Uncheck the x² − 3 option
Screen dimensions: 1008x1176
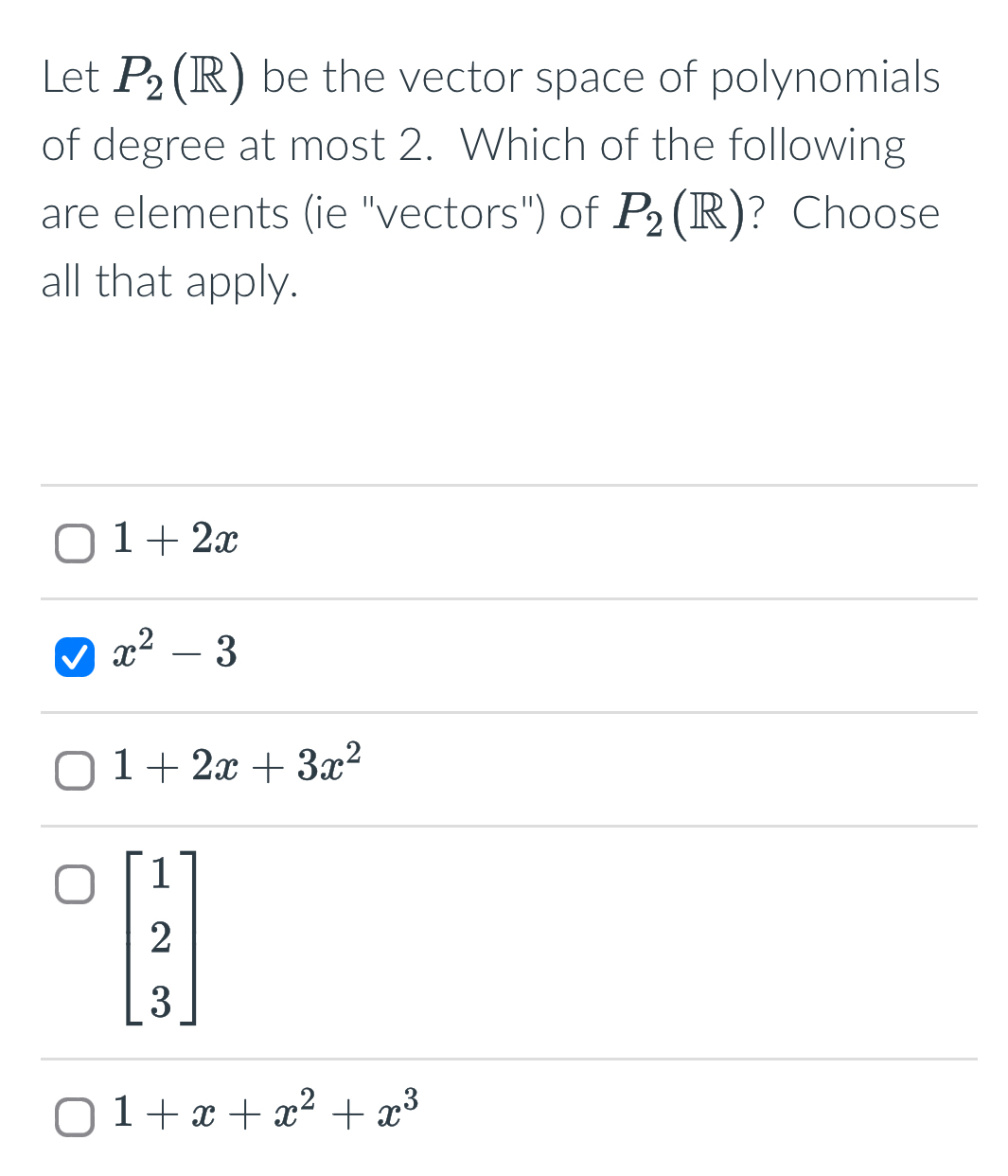pyautogui.click(x=75, y=657)
